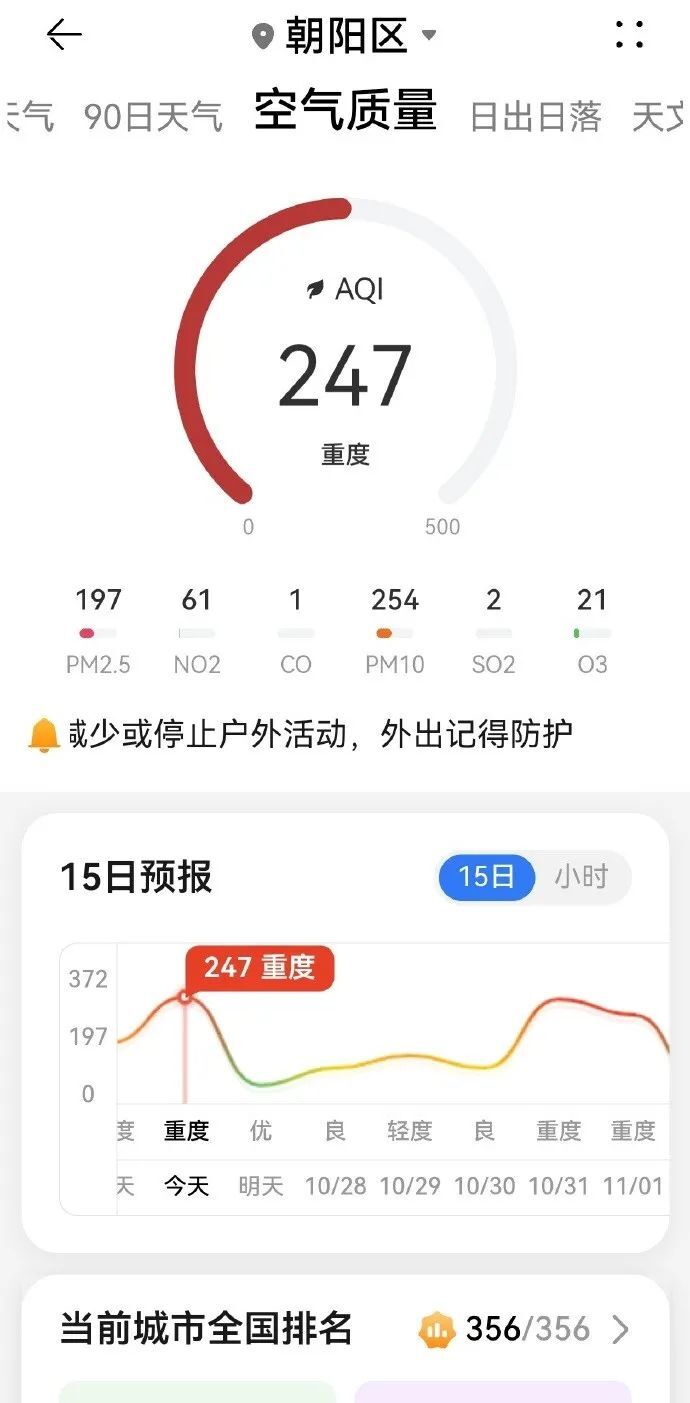Select the 15日 forecast option
Image resolution: width=690 pixels, height=1403 pixels.
point(487,877)
